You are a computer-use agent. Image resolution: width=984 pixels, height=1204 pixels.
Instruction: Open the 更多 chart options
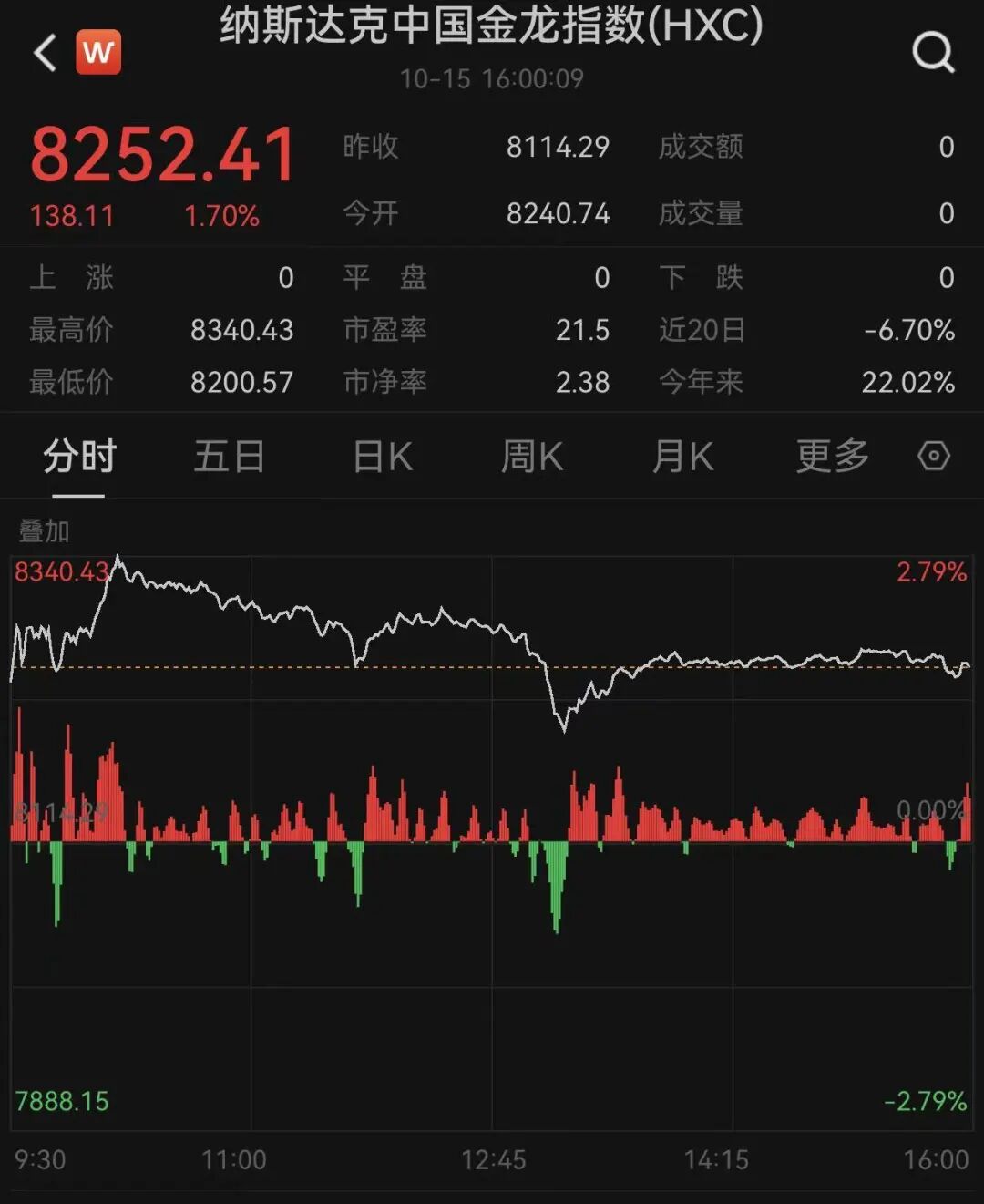pos(832,456)
